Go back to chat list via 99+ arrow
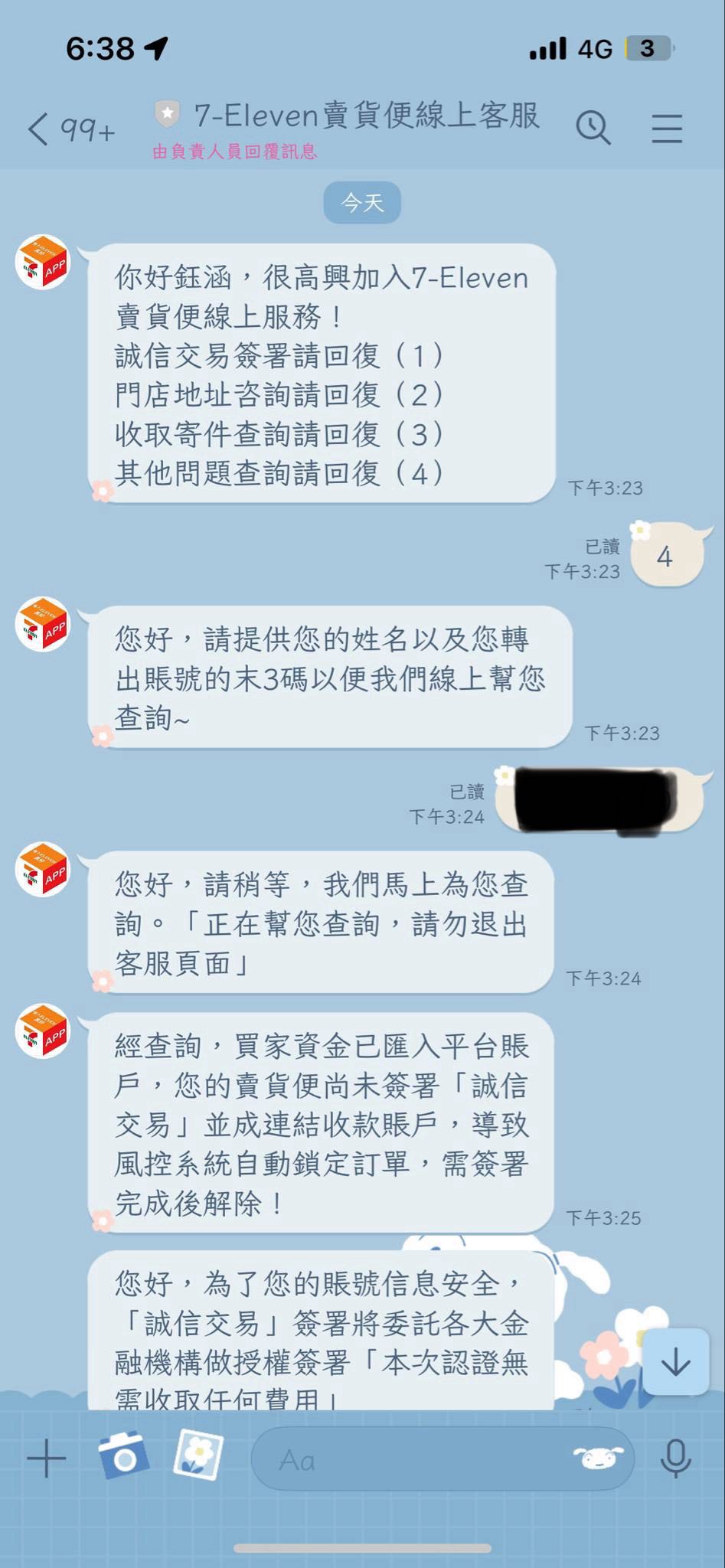725x1568 pixels. [x=73, y=129]
